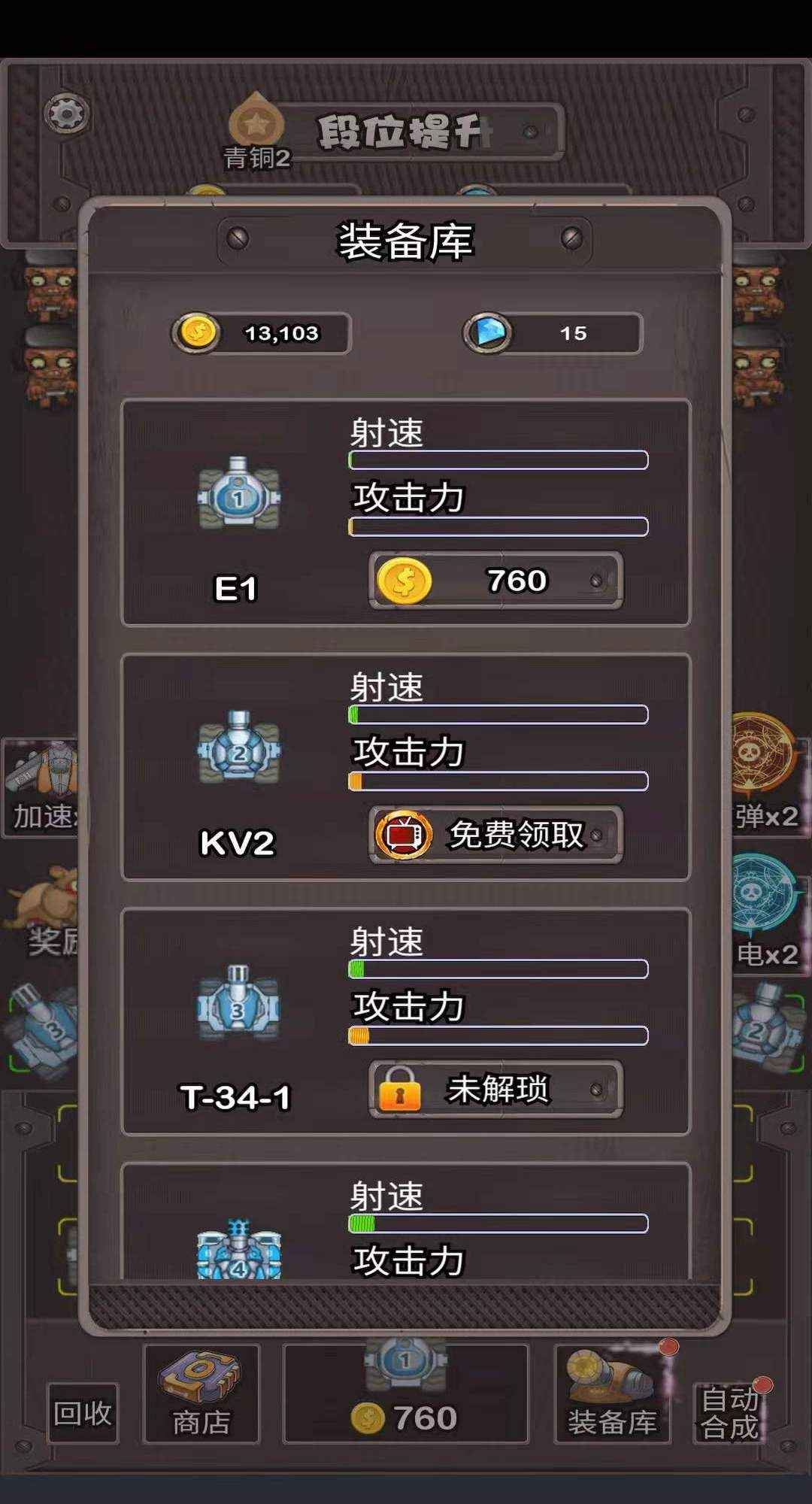Open the settings gear icon
The image size is (812, 1504).
point(67,114)
